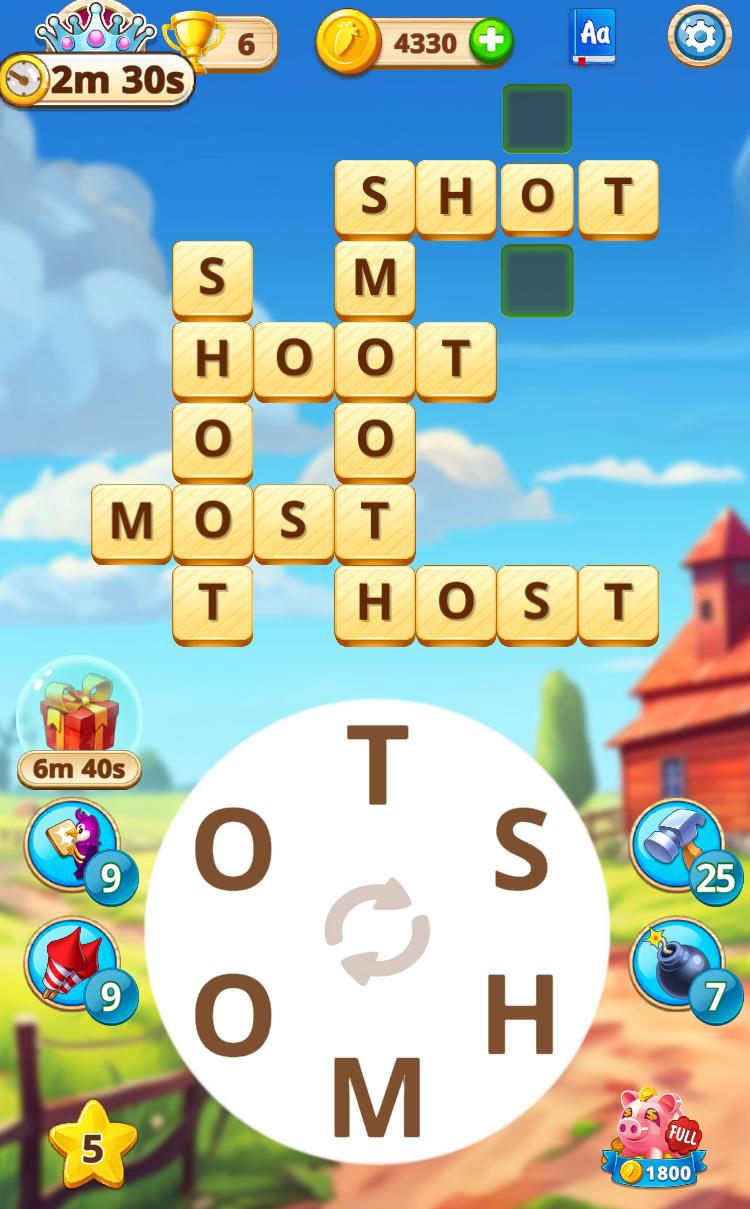
Task: Use the bomb booster
Action: click(676, 965)
